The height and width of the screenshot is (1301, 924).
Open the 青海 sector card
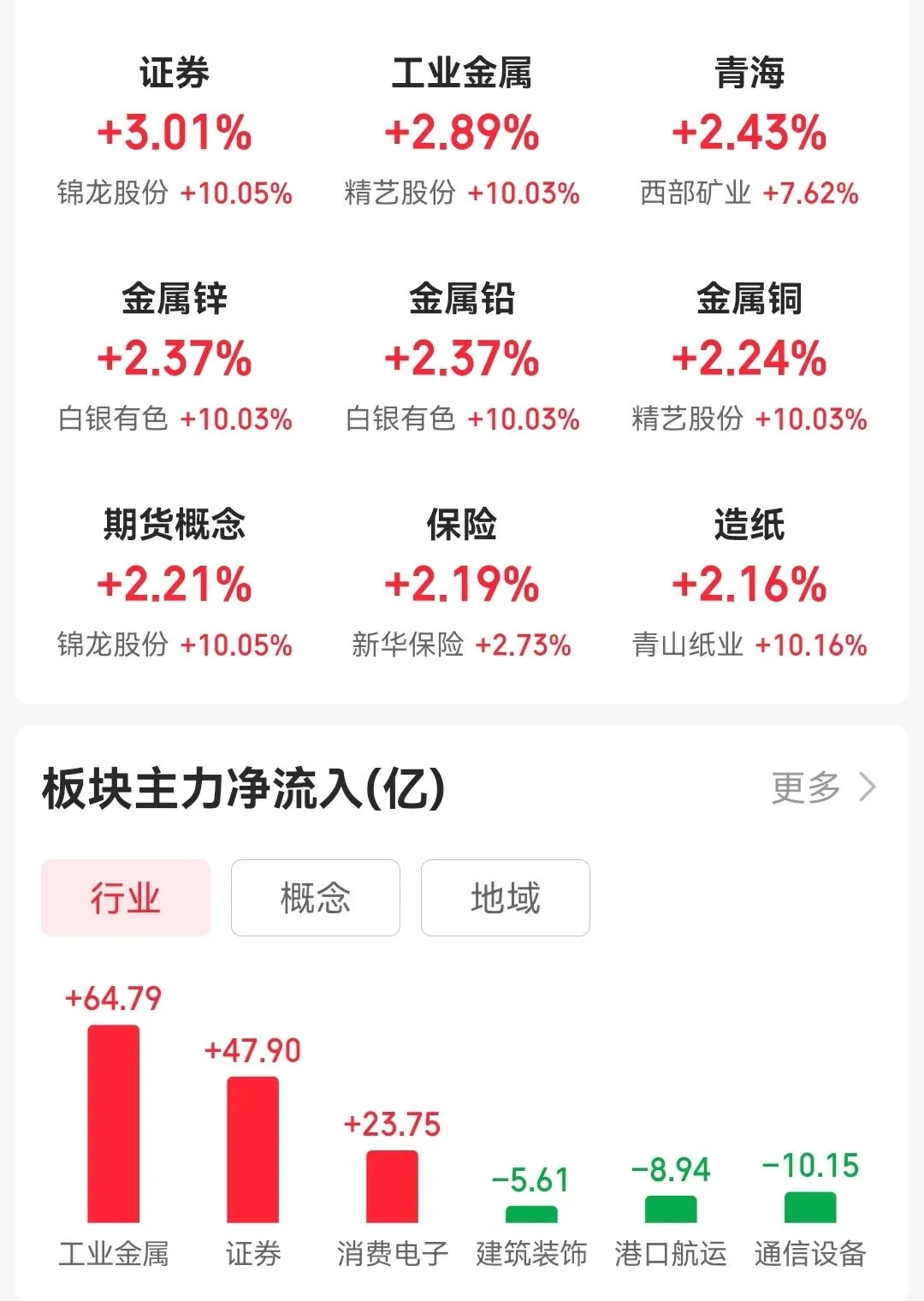[x=749, y=132]
